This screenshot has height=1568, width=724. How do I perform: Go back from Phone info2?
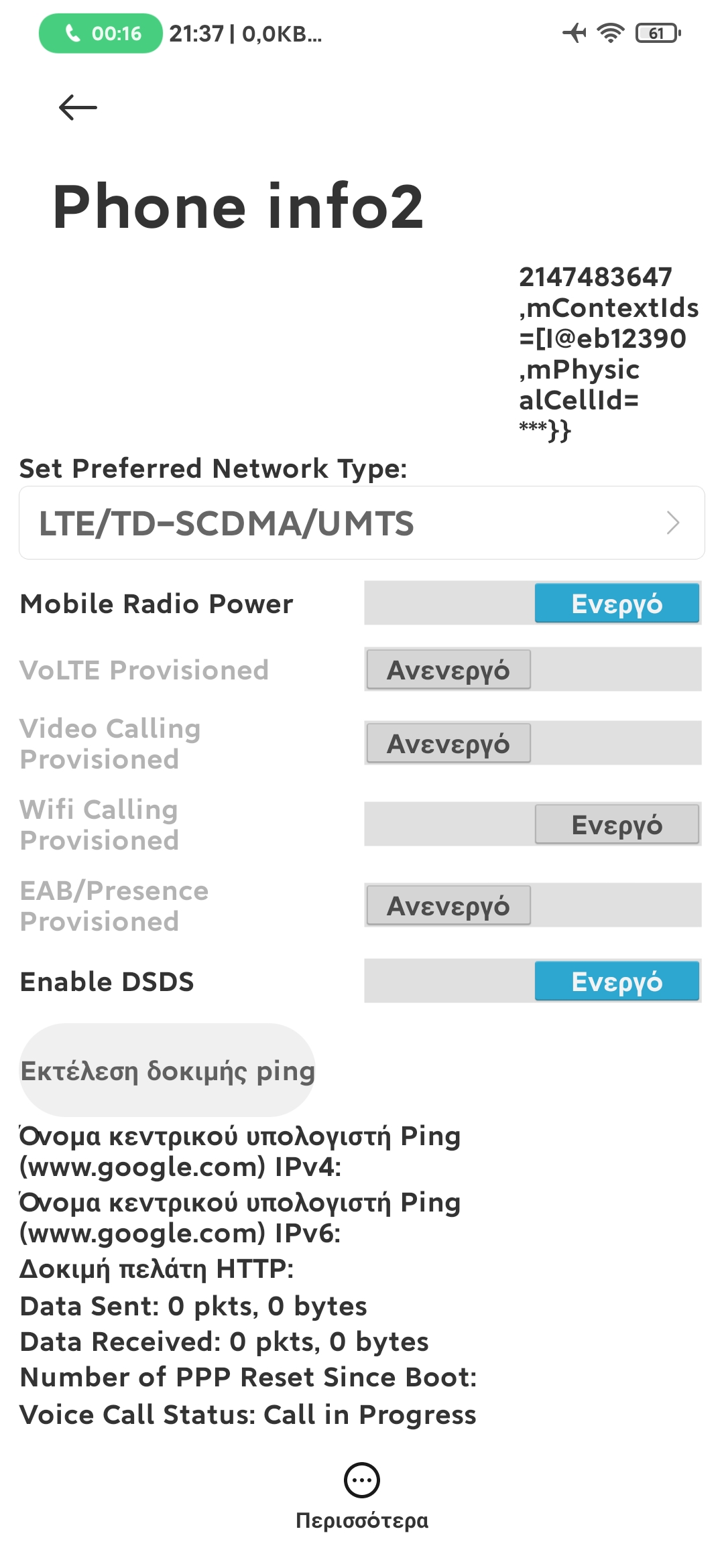click(78, 107)
